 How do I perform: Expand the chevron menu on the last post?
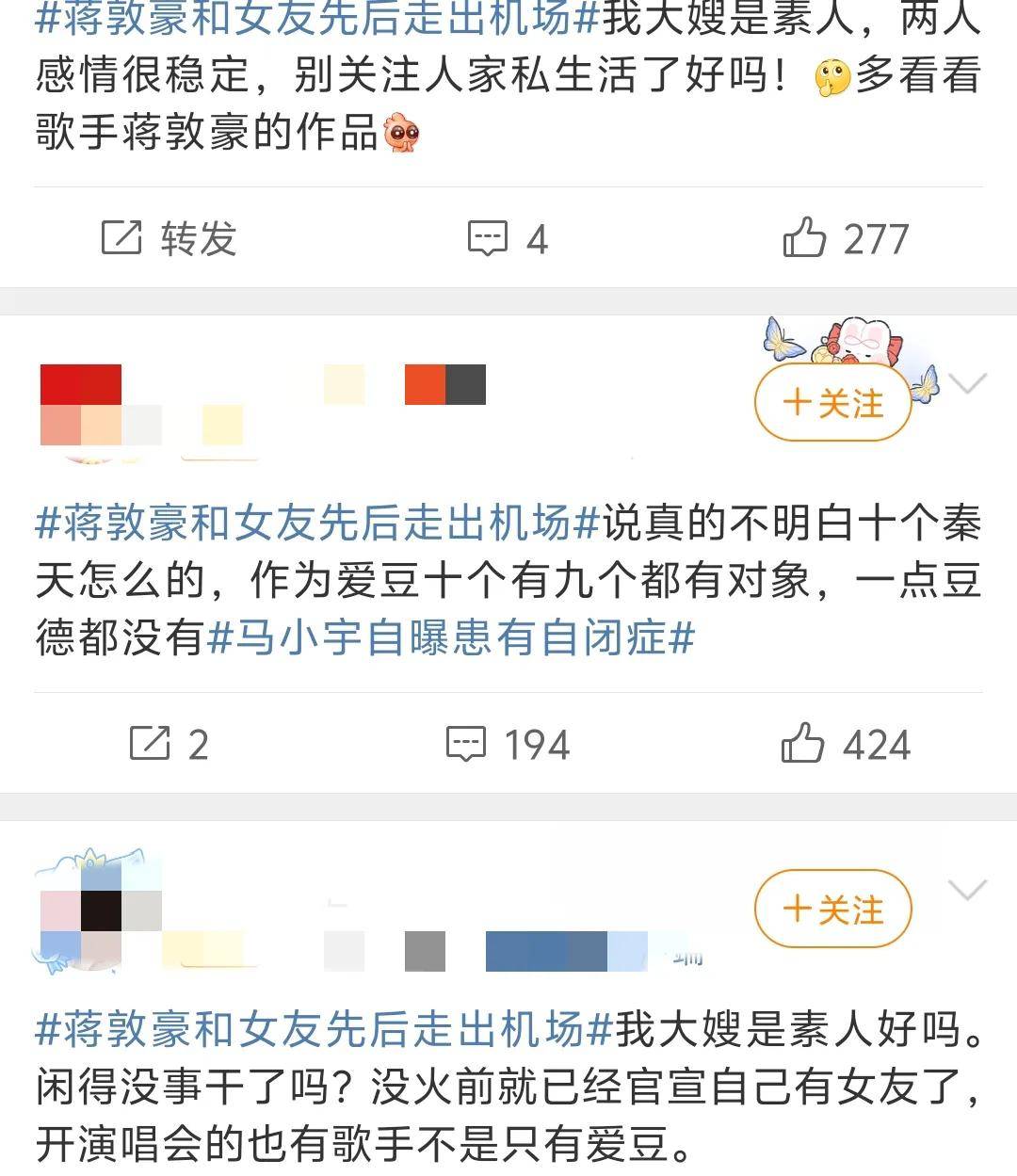click(x=967, y=890)
